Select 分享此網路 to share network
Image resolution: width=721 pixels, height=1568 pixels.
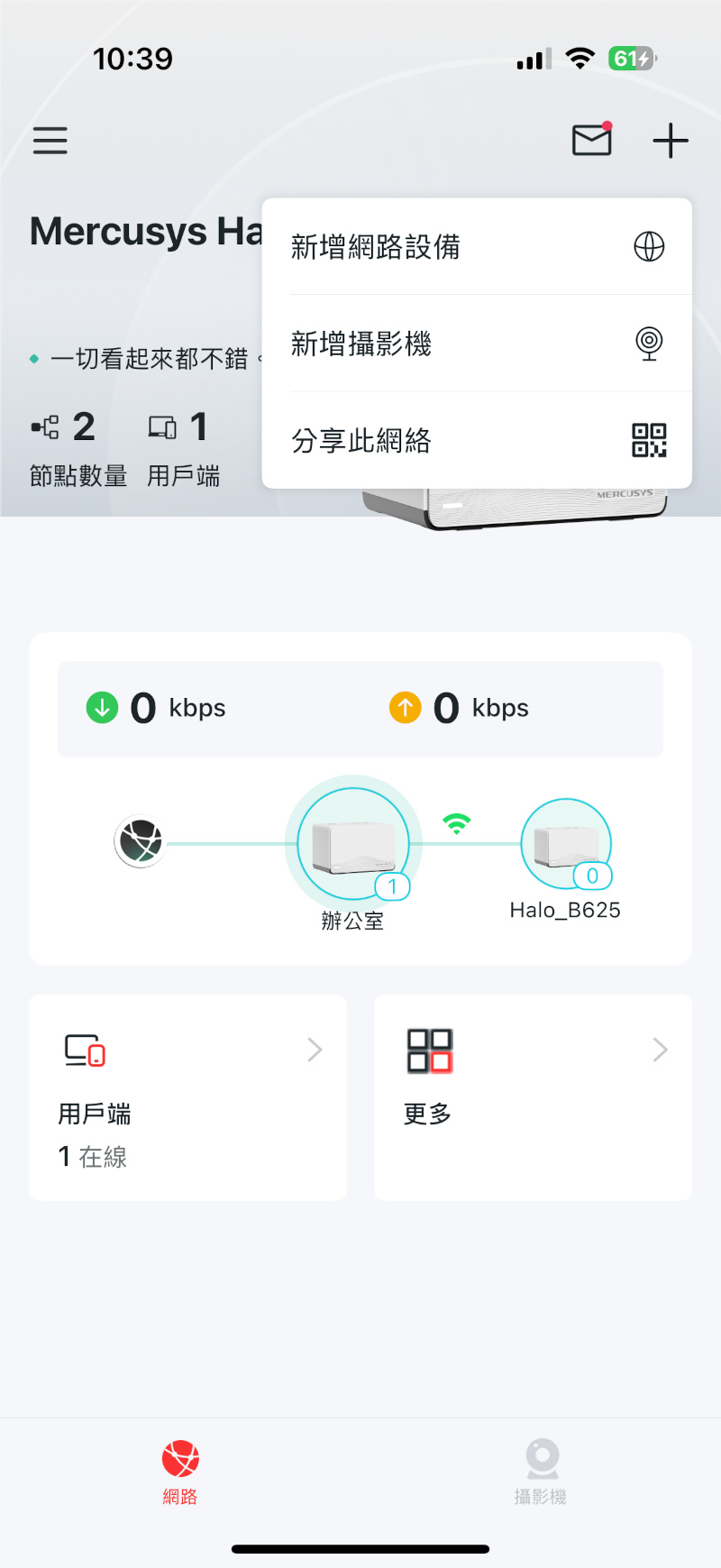[x=476, y=441]
